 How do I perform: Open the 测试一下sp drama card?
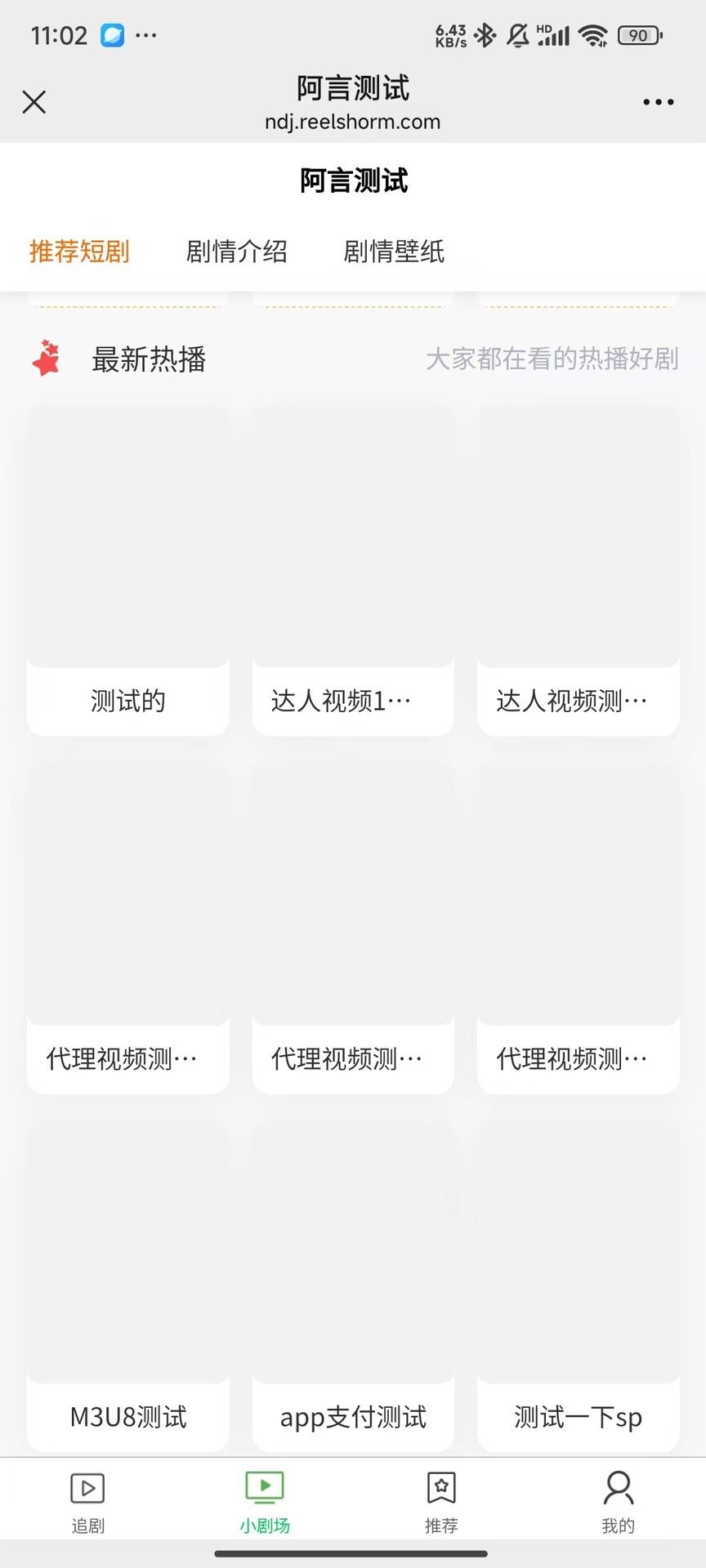[578, 1286]
